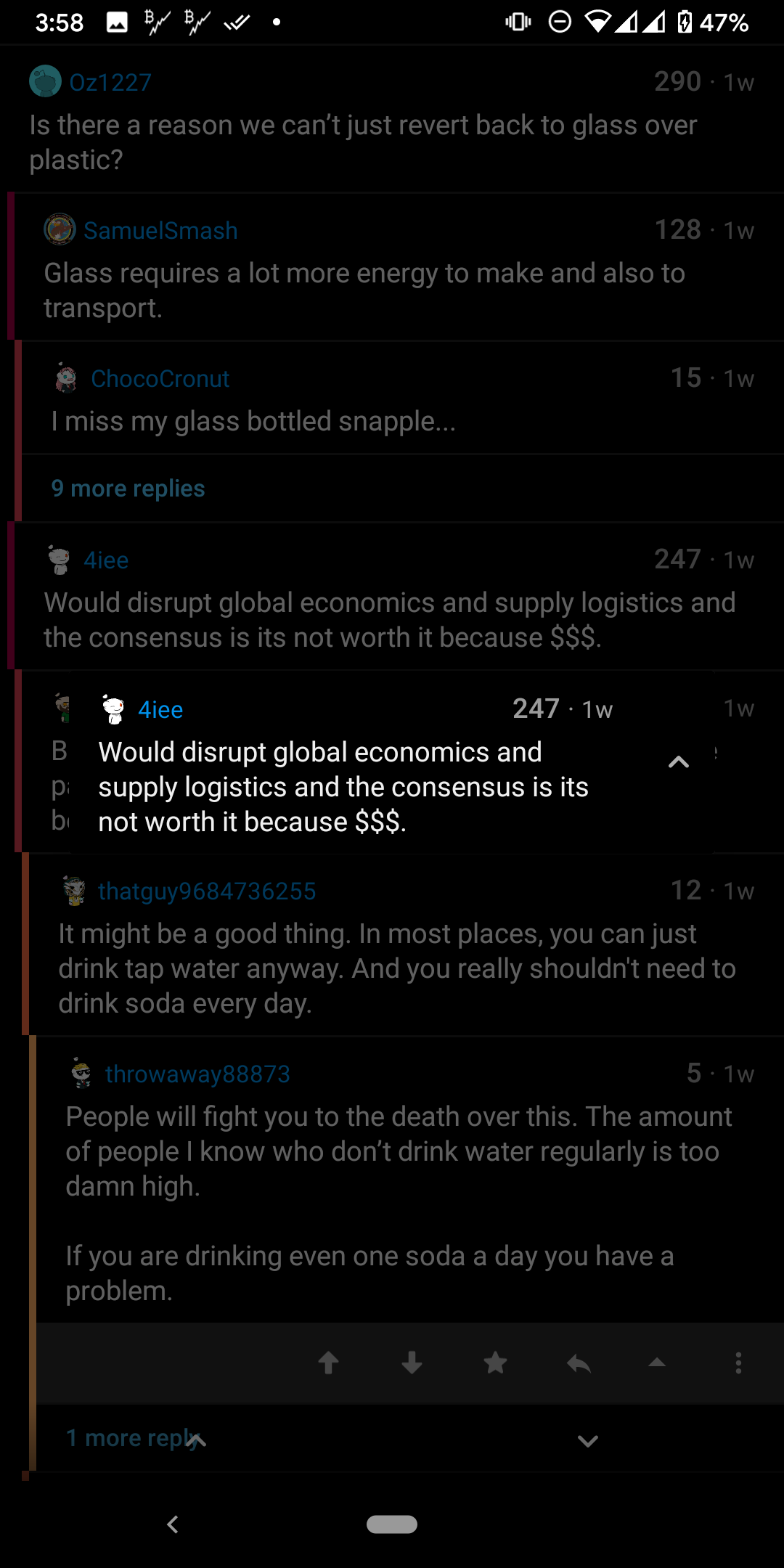Screen dimensions: 784x1568
Task: Open overflow menu for throwaway88873's comment
Action: [x=738, y=1363]
